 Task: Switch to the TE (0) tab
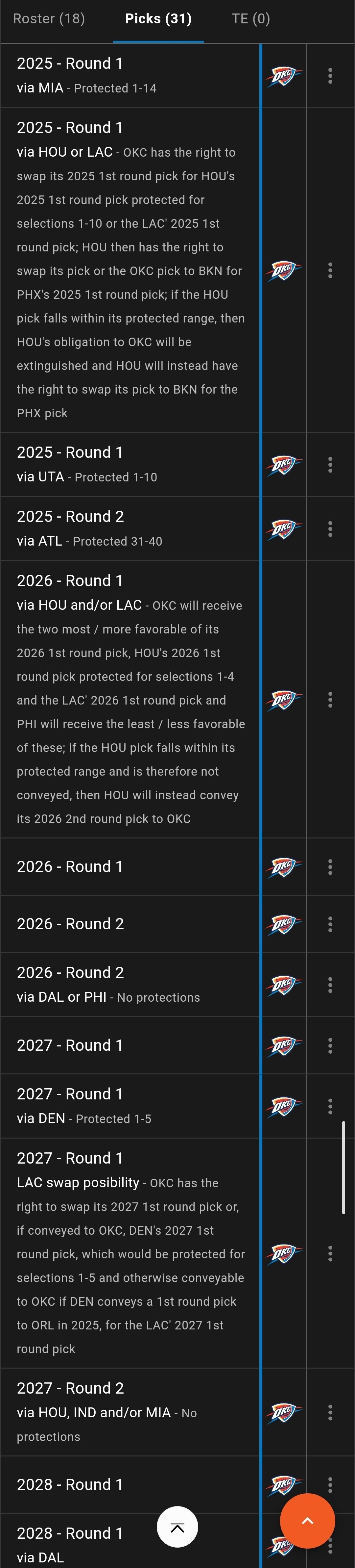(x=250, y=19)
